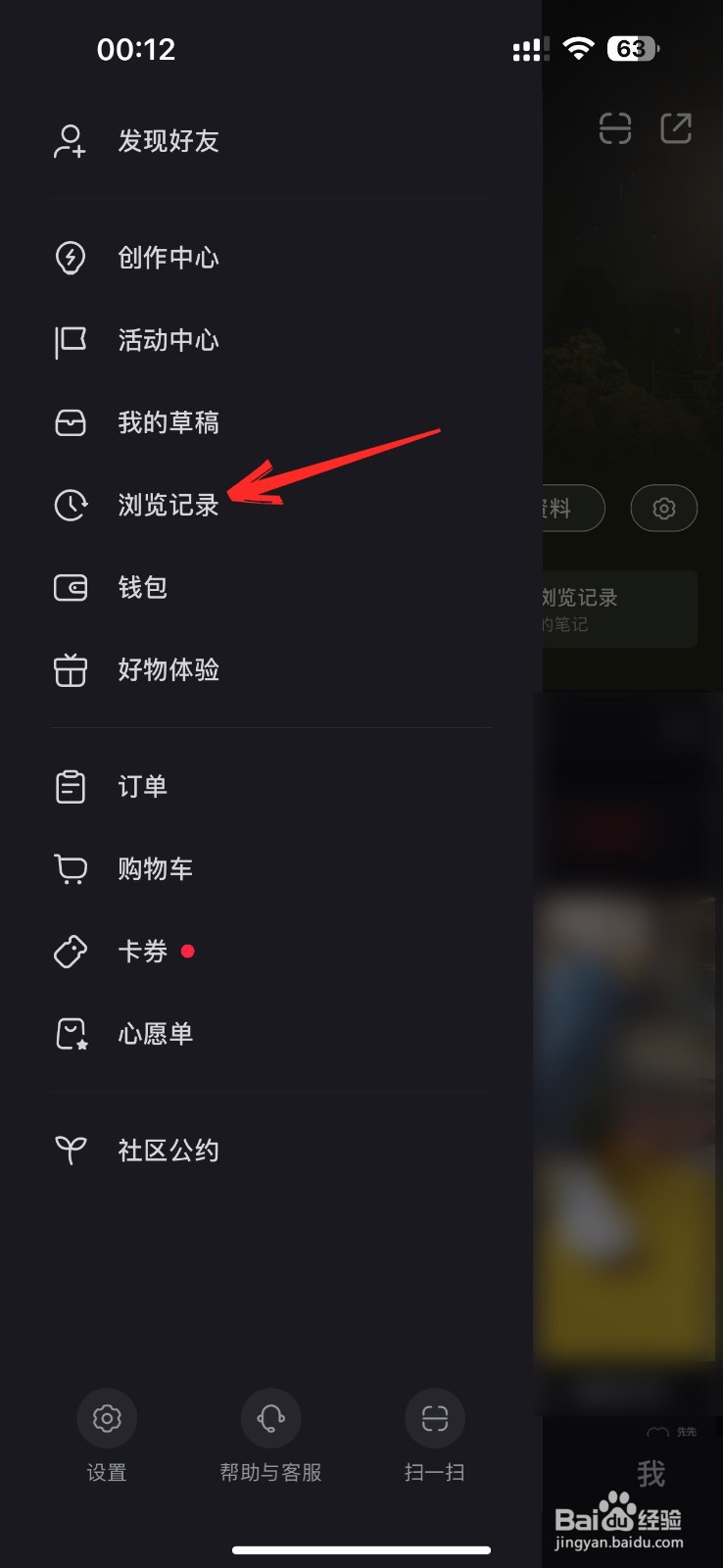This screenshot has width=723, height=1568.
Task: Select the 创作中心 creator center icon
Action: coord(70,258)
